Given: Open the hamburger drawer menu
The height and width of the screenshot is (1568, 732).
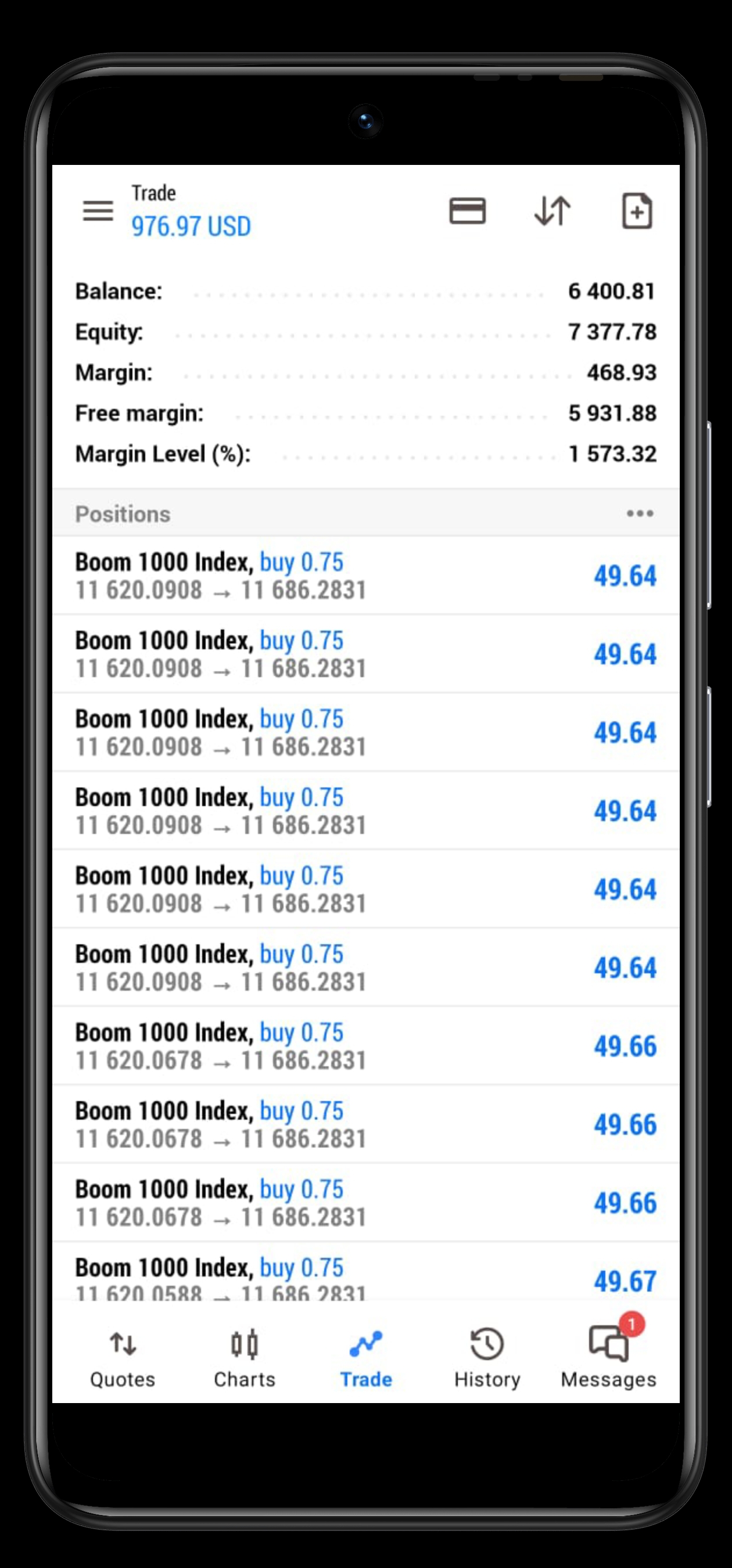Looking at the screenshot, I should (x=98, y=211).
